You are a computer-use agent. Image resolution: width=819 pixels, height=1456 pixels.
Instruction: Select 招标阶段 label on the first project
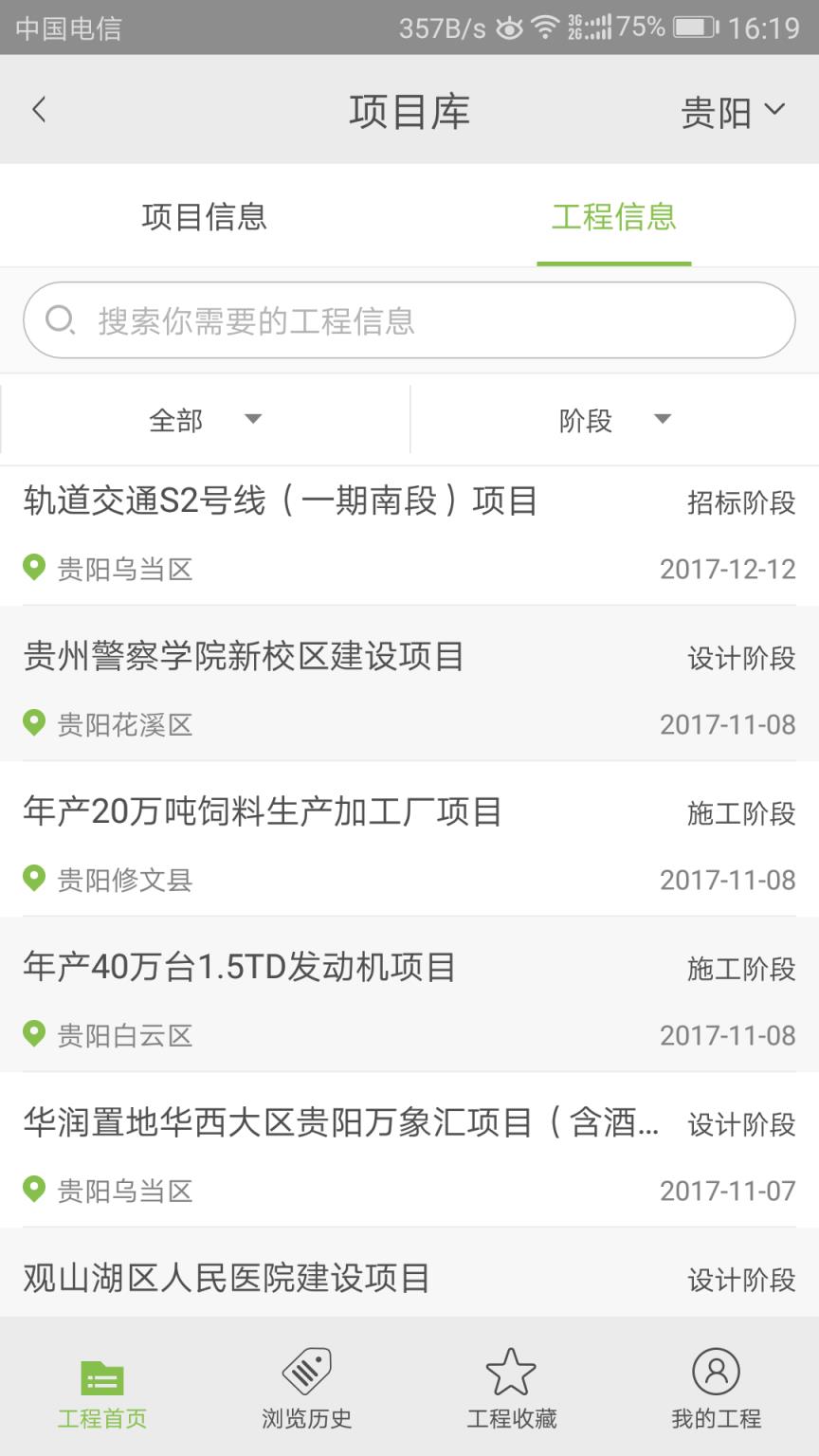(741, 501)
